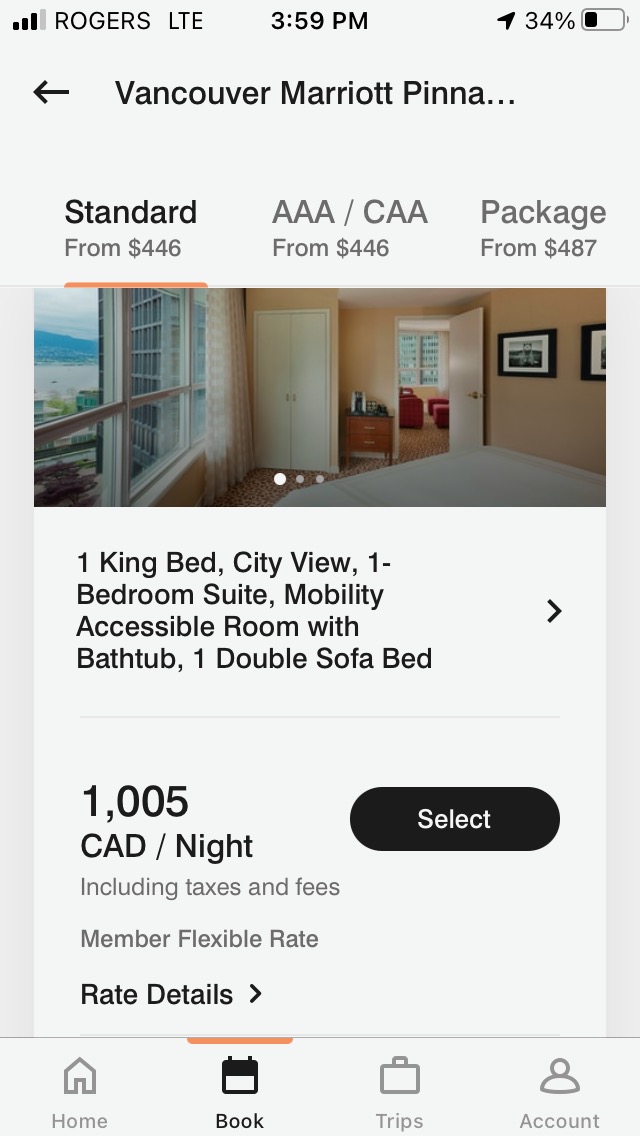
Task: Select the 1,005 CAD room rate
Action: tap(454, 819)
